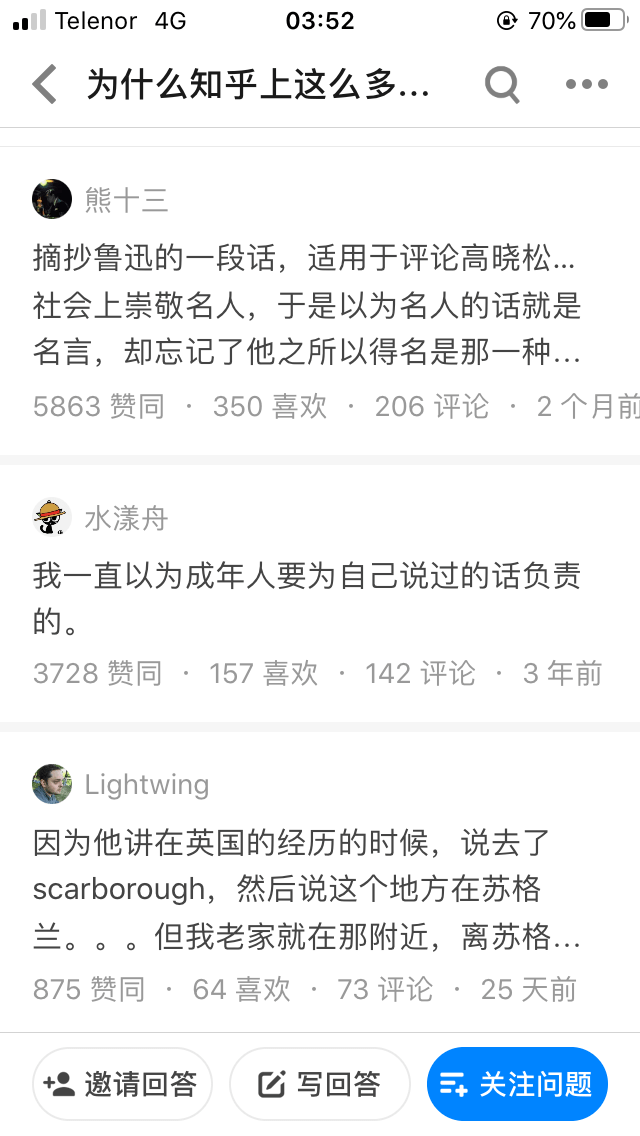Image resolution: width=640 pixels, height=1136 pixels.
Task: Open the search magnifier icon
Action: pyautogui.click(x=502, y=85)
